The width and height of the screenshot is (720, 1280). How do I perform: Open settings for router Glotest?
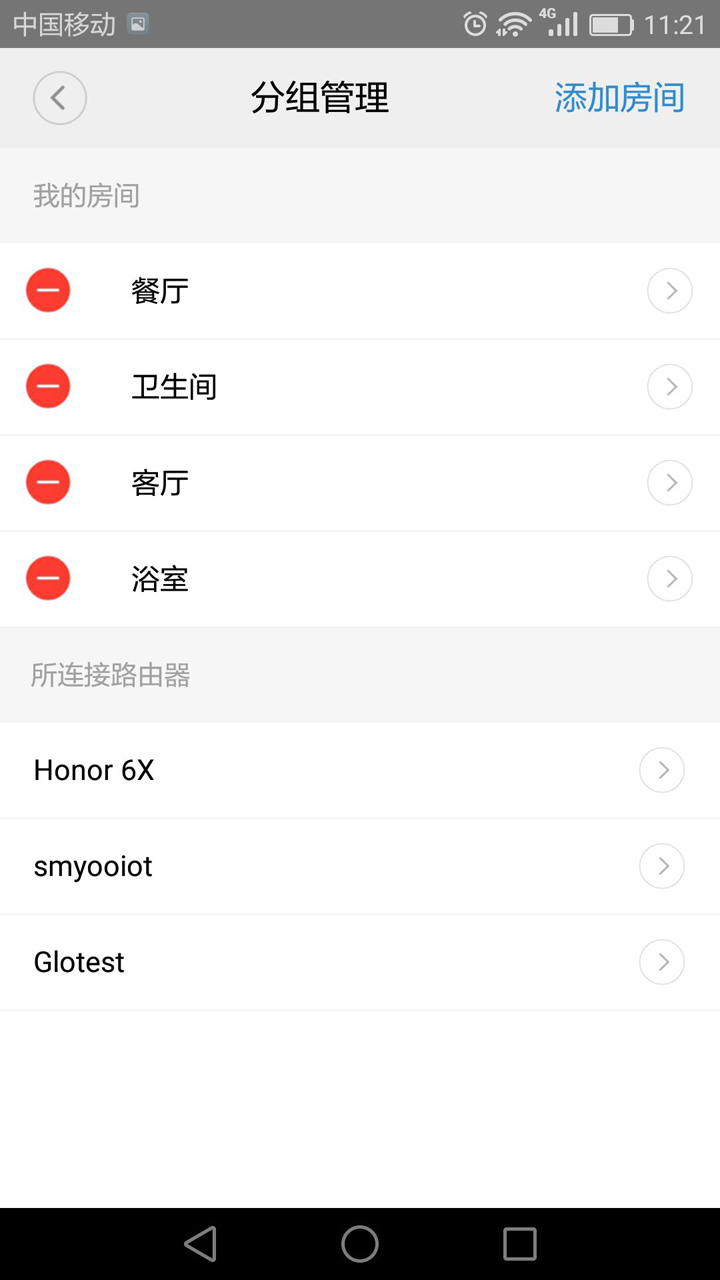click(662, 962)
